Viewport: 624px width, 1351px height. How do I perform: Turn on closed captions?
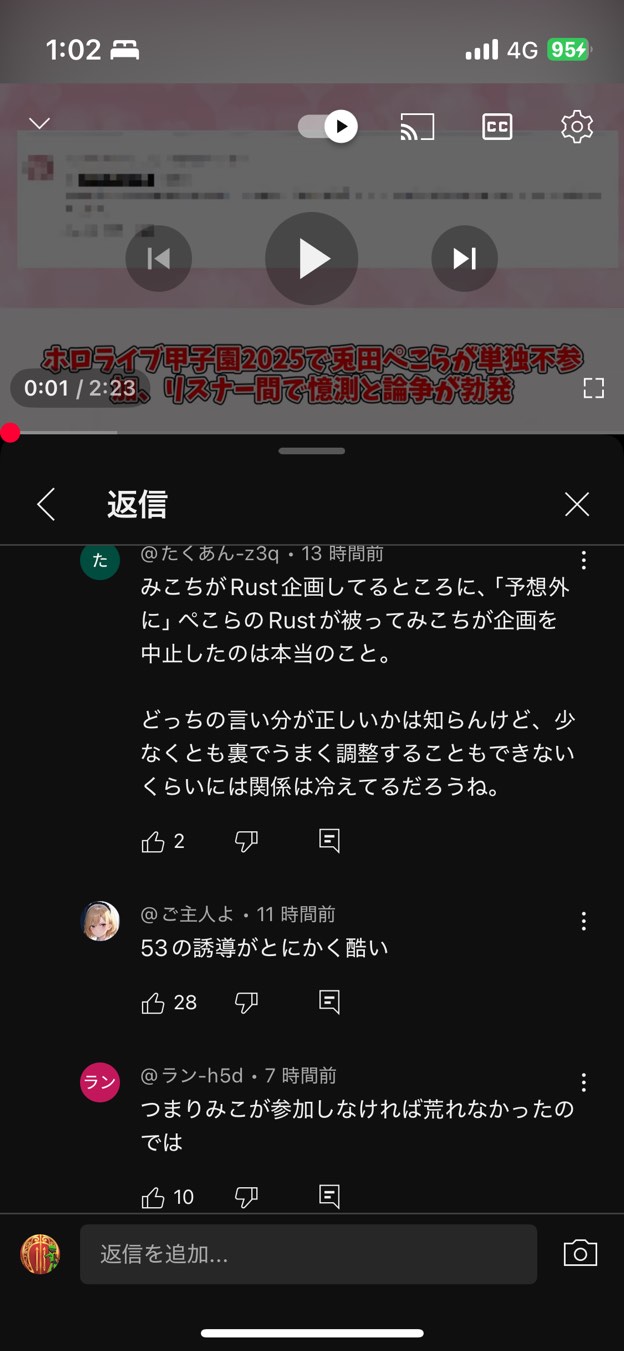pos(497,127)
